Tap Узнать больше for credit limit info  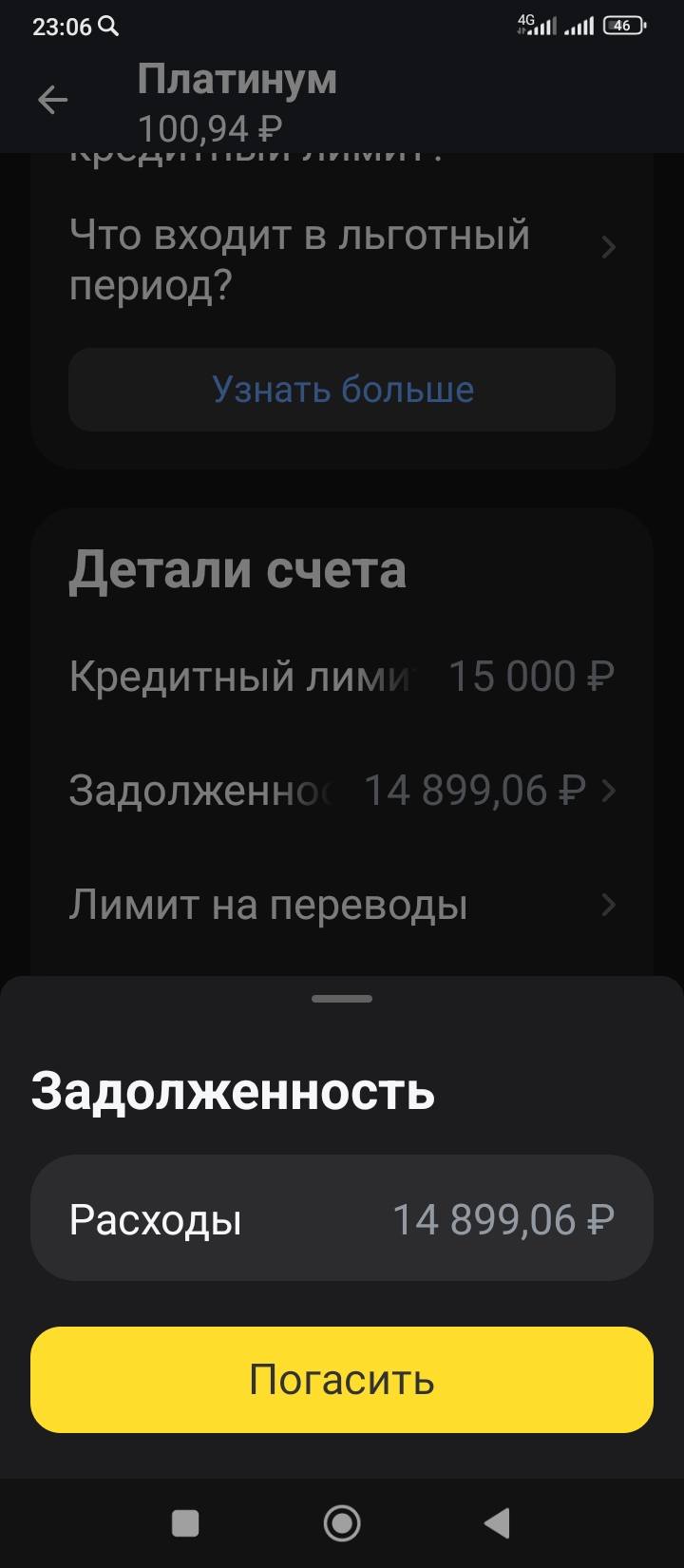point(342,390)
